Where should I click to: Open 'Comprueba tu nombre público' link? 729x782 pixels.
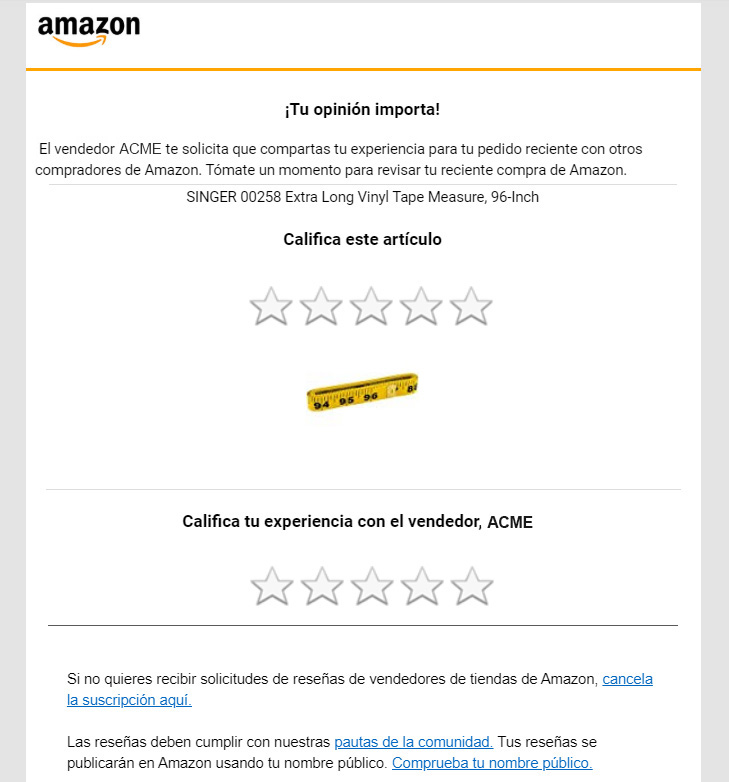(x=491, y=763)
